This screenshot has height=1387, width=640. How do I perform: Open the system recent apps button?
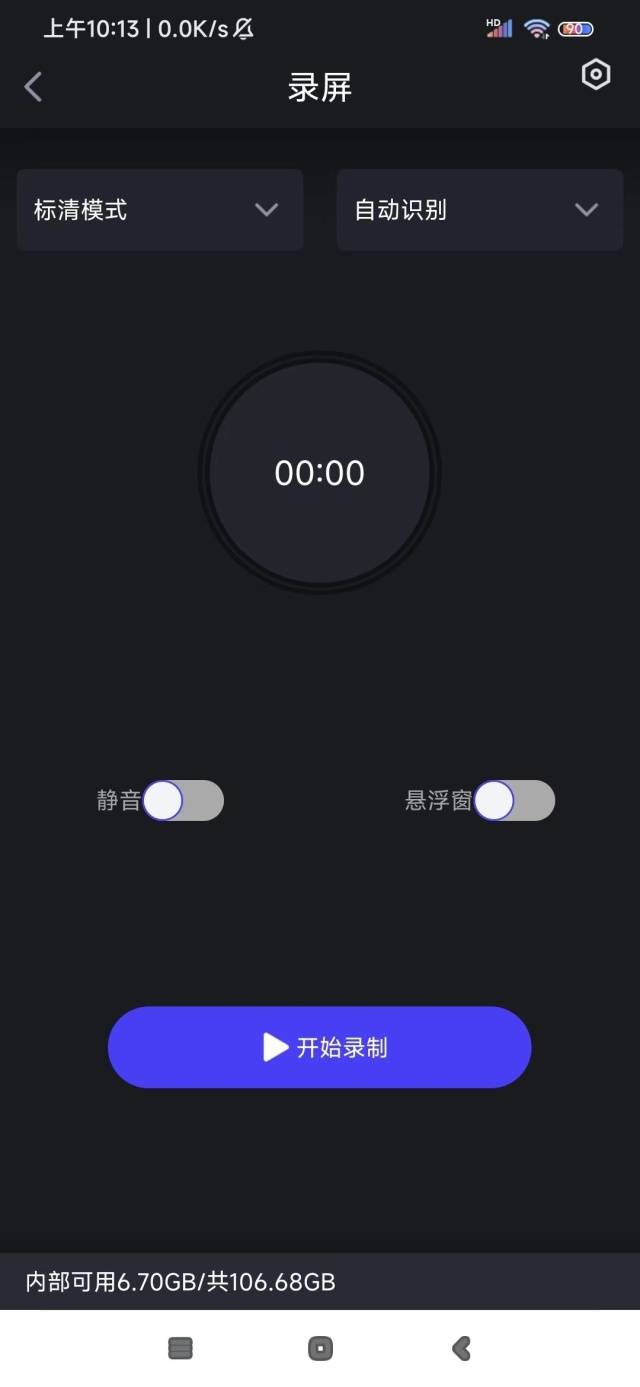coord(180,1348)
